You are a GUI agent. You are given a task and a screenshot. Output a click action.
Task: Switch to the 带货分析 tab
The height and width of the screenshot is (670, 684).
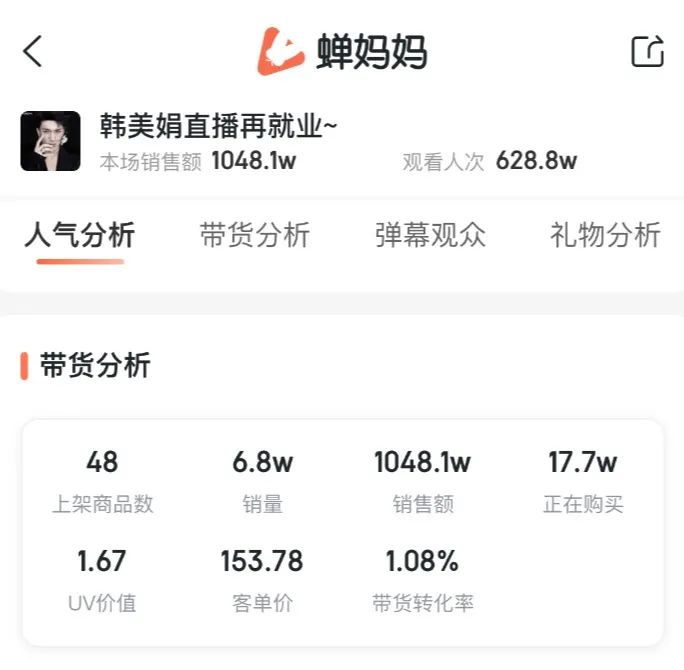254,235
